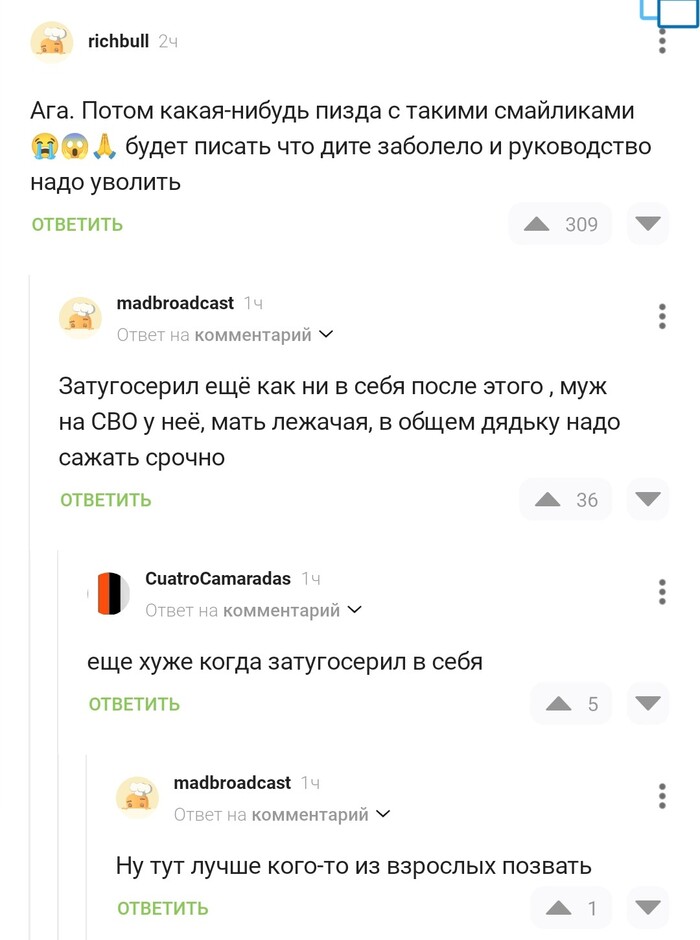Screen dimensions: 700x940
Task: Open overflow menu on madbroadcast's last comment
Action: click(x=662, y=796)
